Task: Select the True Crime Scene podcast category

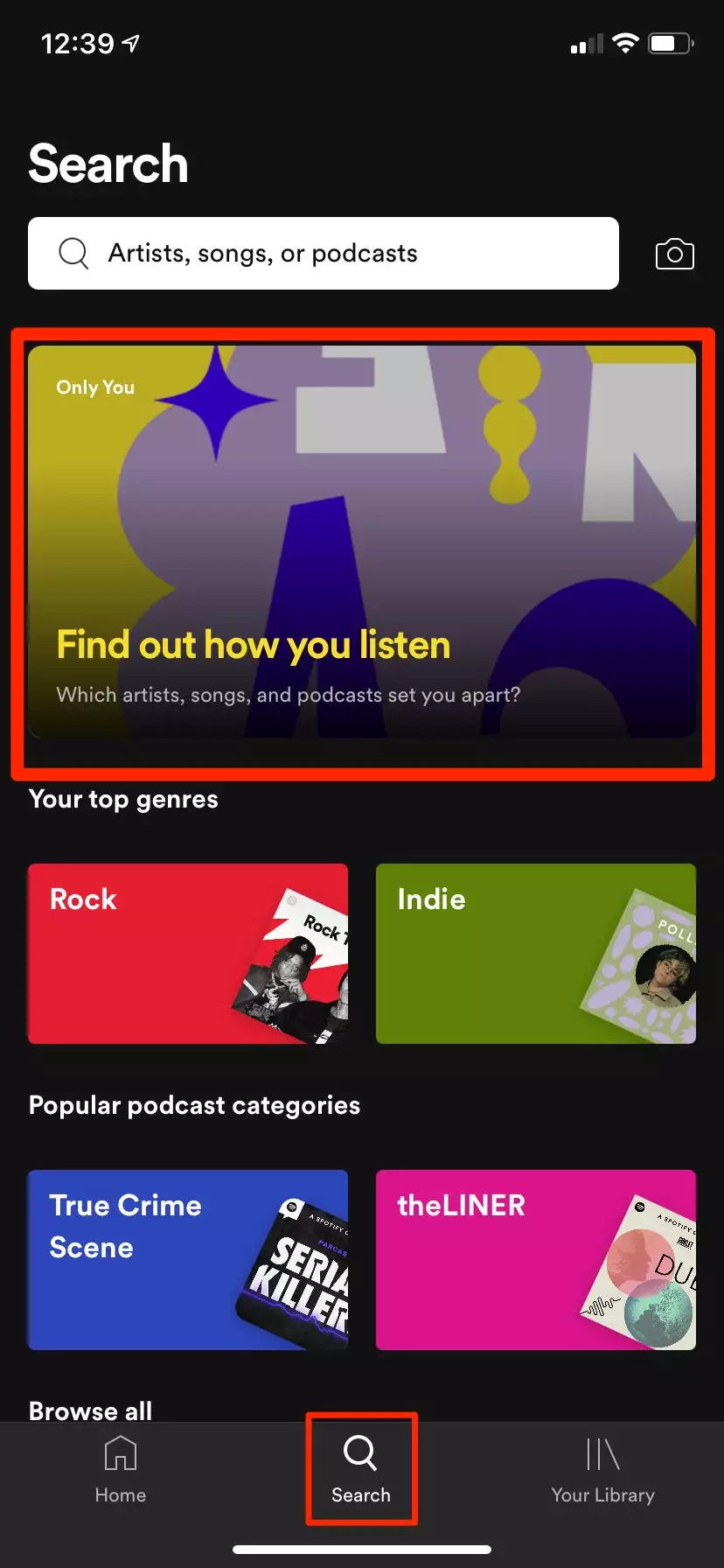Action: [x=187, y=1259]
